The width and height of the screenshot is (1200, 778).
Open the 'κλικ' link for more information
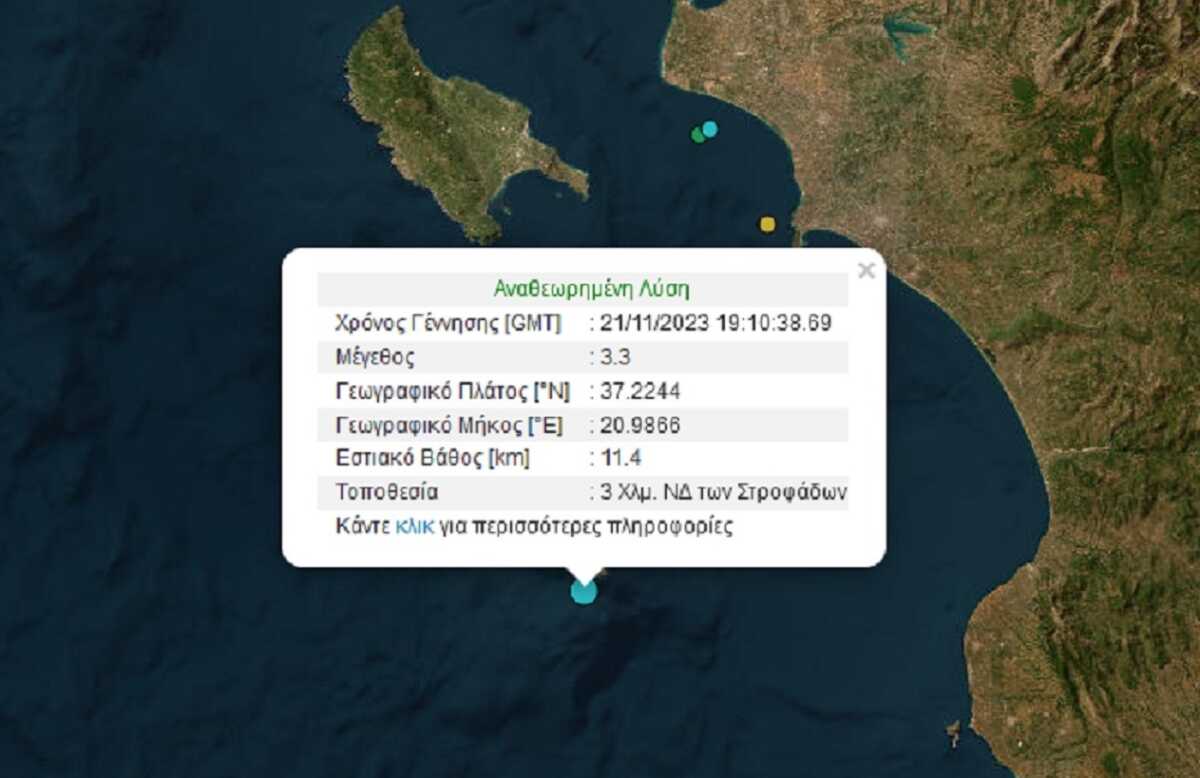click(414, 527)
